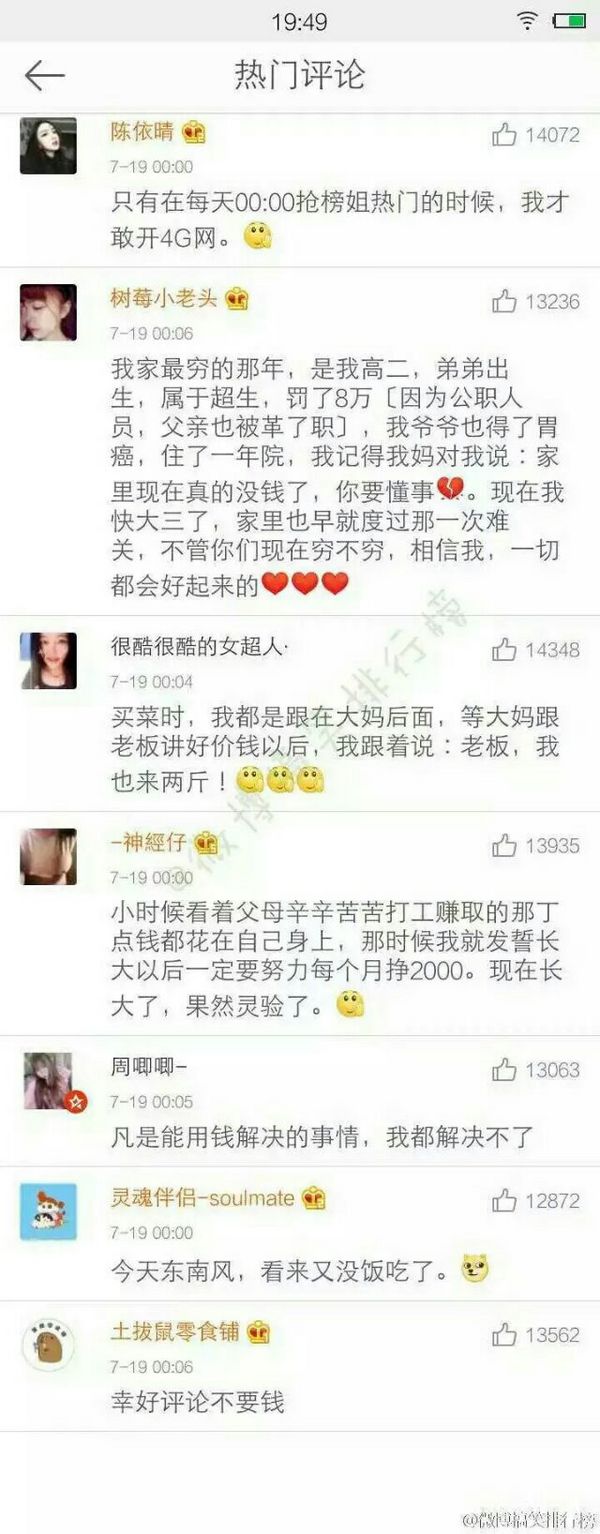Open 灵魂伴侣-soulmate's avatar
Screen dimensions: 600x1534
click(x=48, y=1212)
